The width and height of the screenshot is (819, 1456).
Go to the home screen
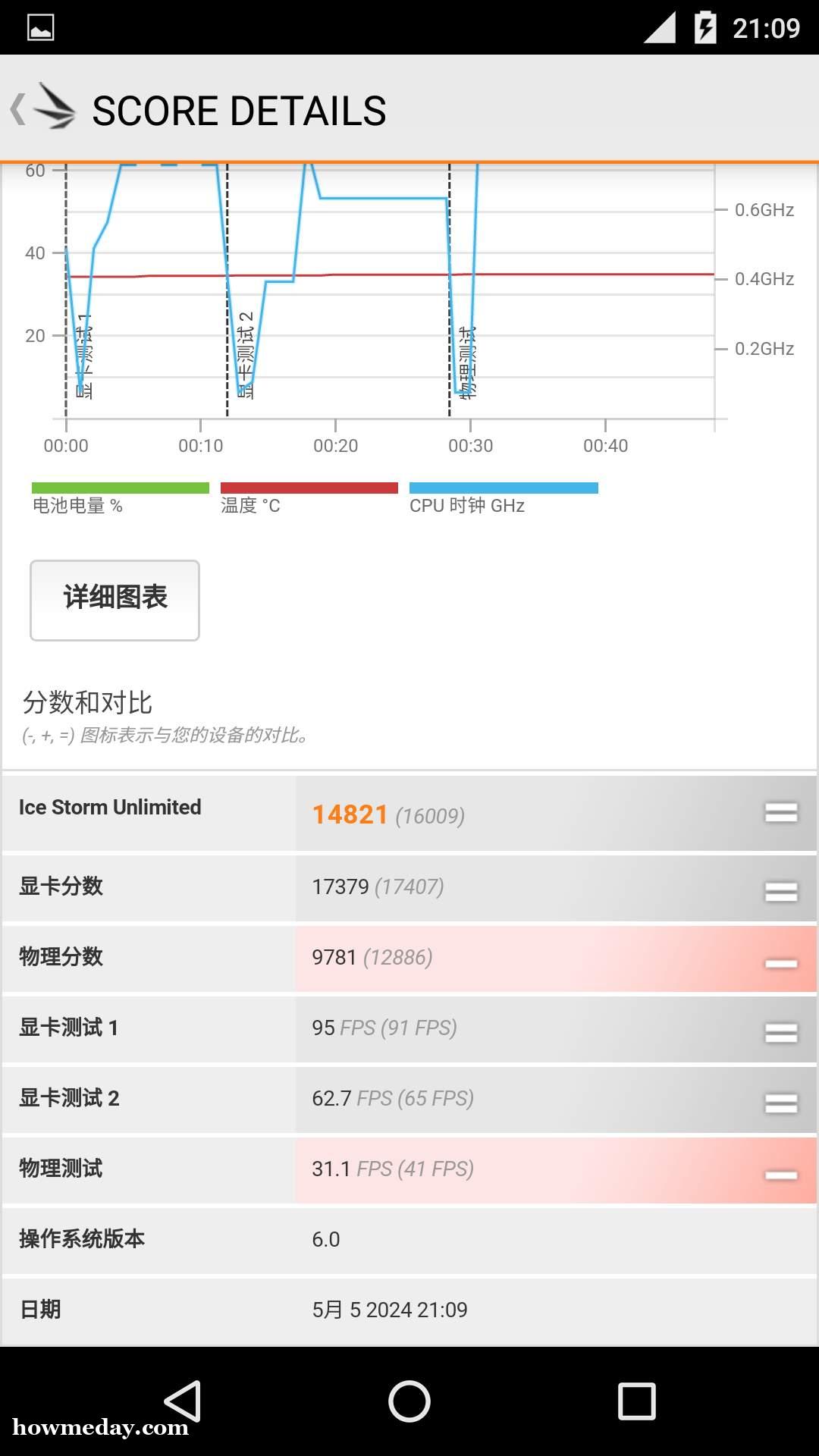(409, 1401)
